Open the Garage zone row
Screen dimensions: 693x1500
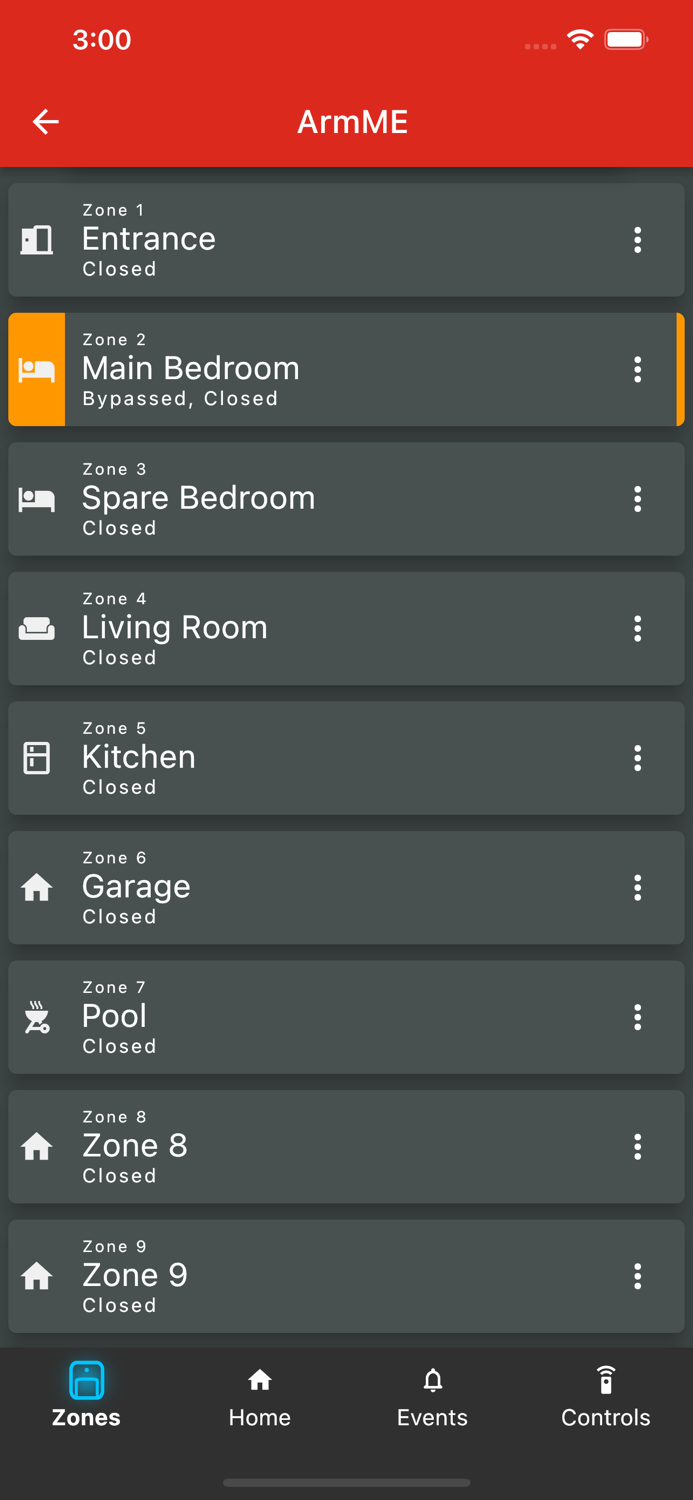tap(346, 888)
